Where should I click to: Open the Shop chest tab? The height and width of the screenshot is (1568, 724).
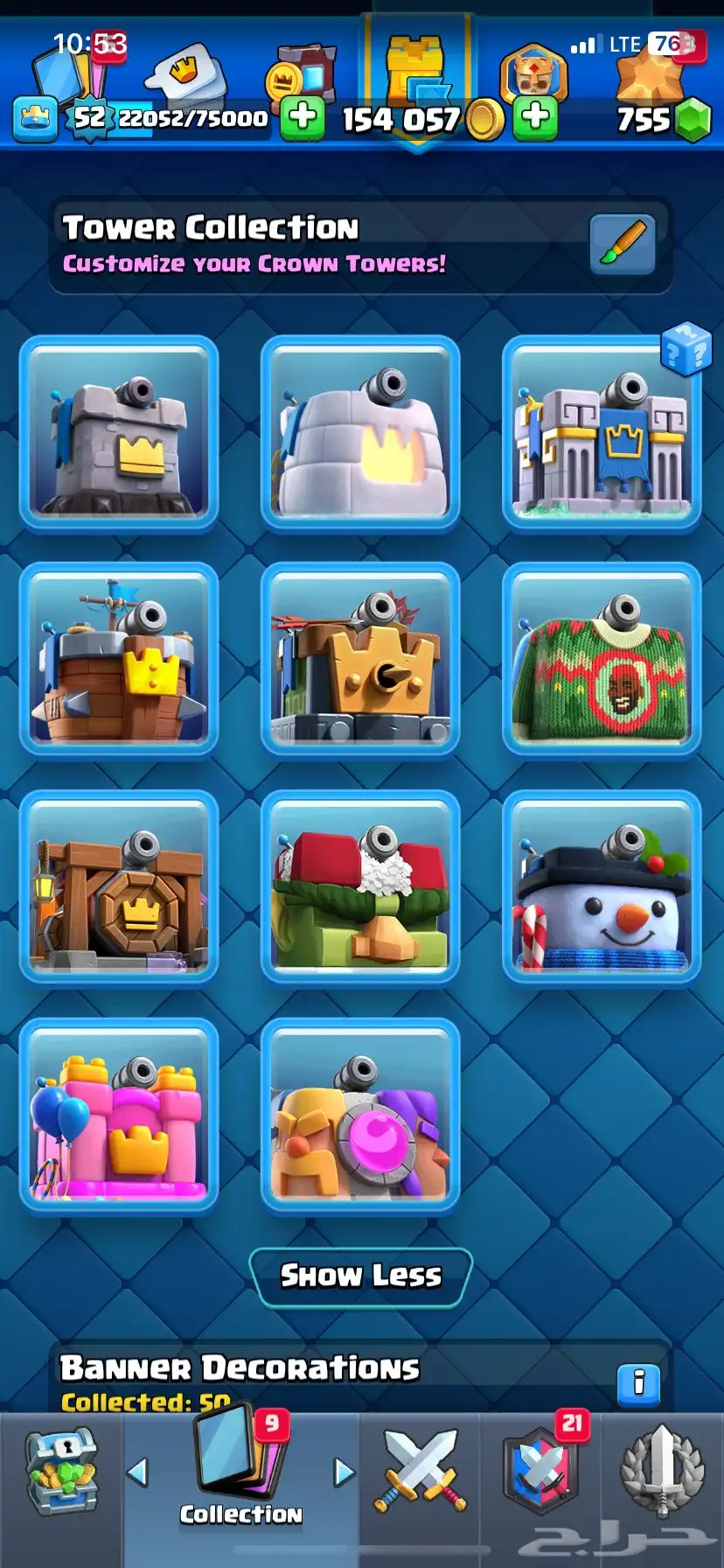tap(59, 1472)
